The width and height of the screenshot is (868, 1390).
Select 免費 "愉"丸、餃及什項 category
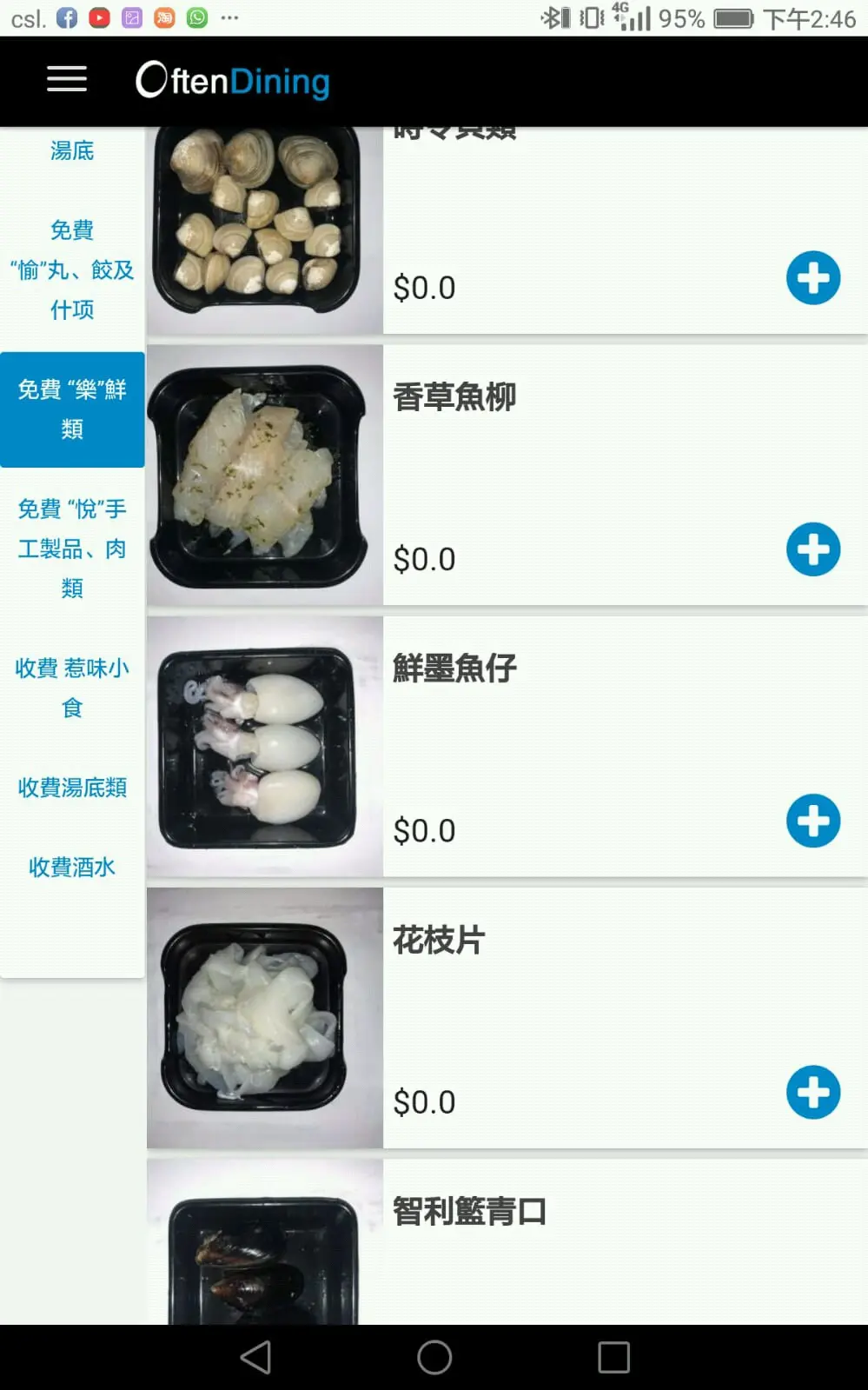point(72,269)
